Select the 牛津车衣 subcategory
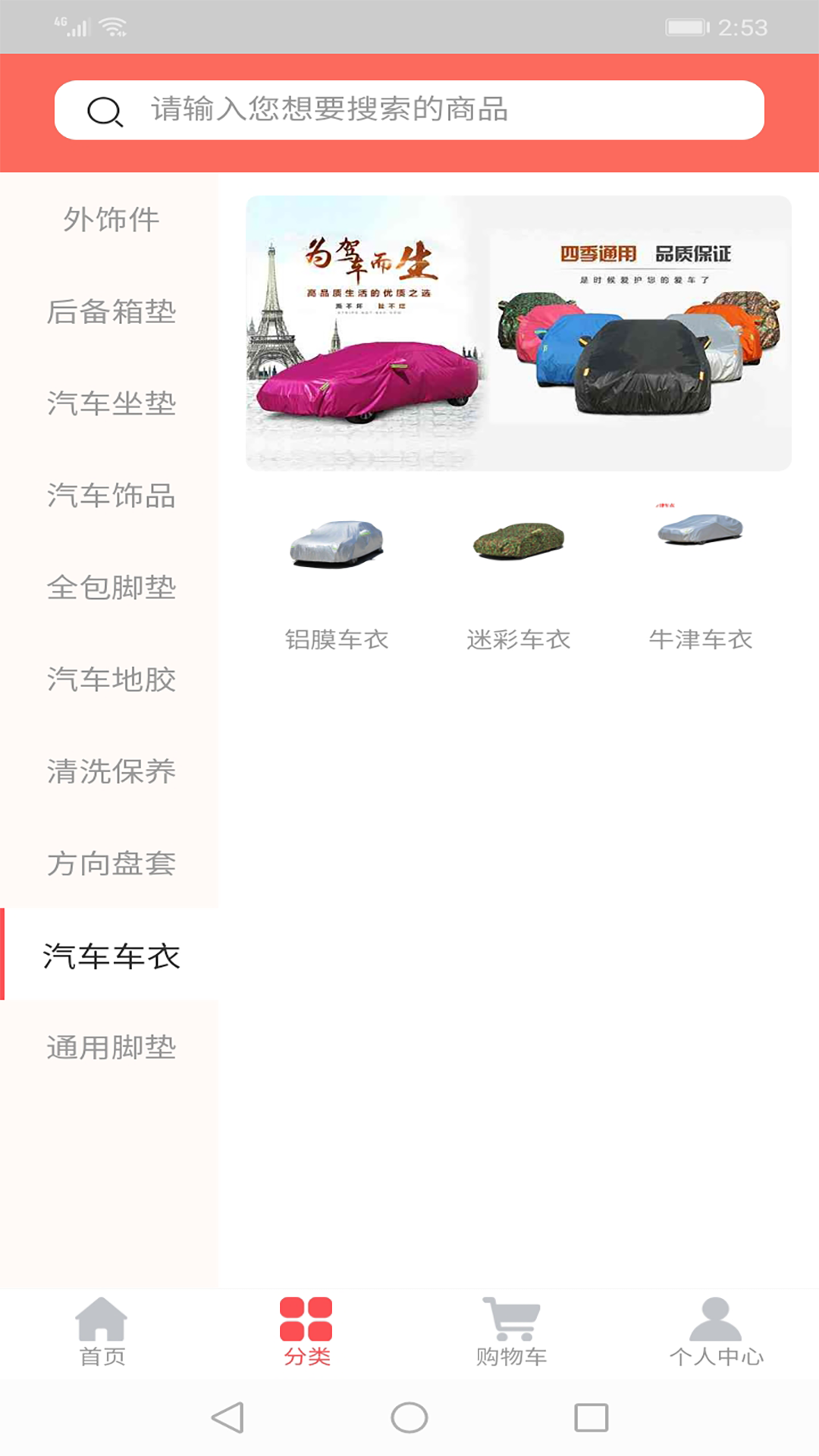The image size is (819, 1456). pyautogui.click(x=701, y=576)
